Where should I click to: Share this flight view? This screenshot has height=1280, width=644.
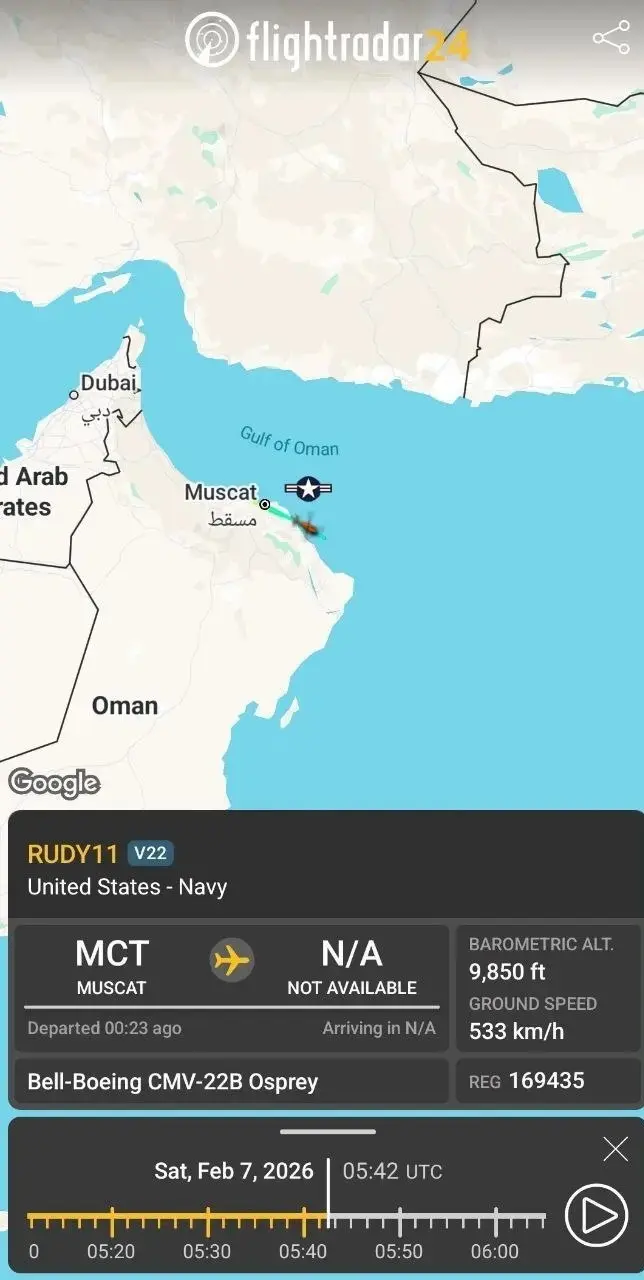click(610, 39)
